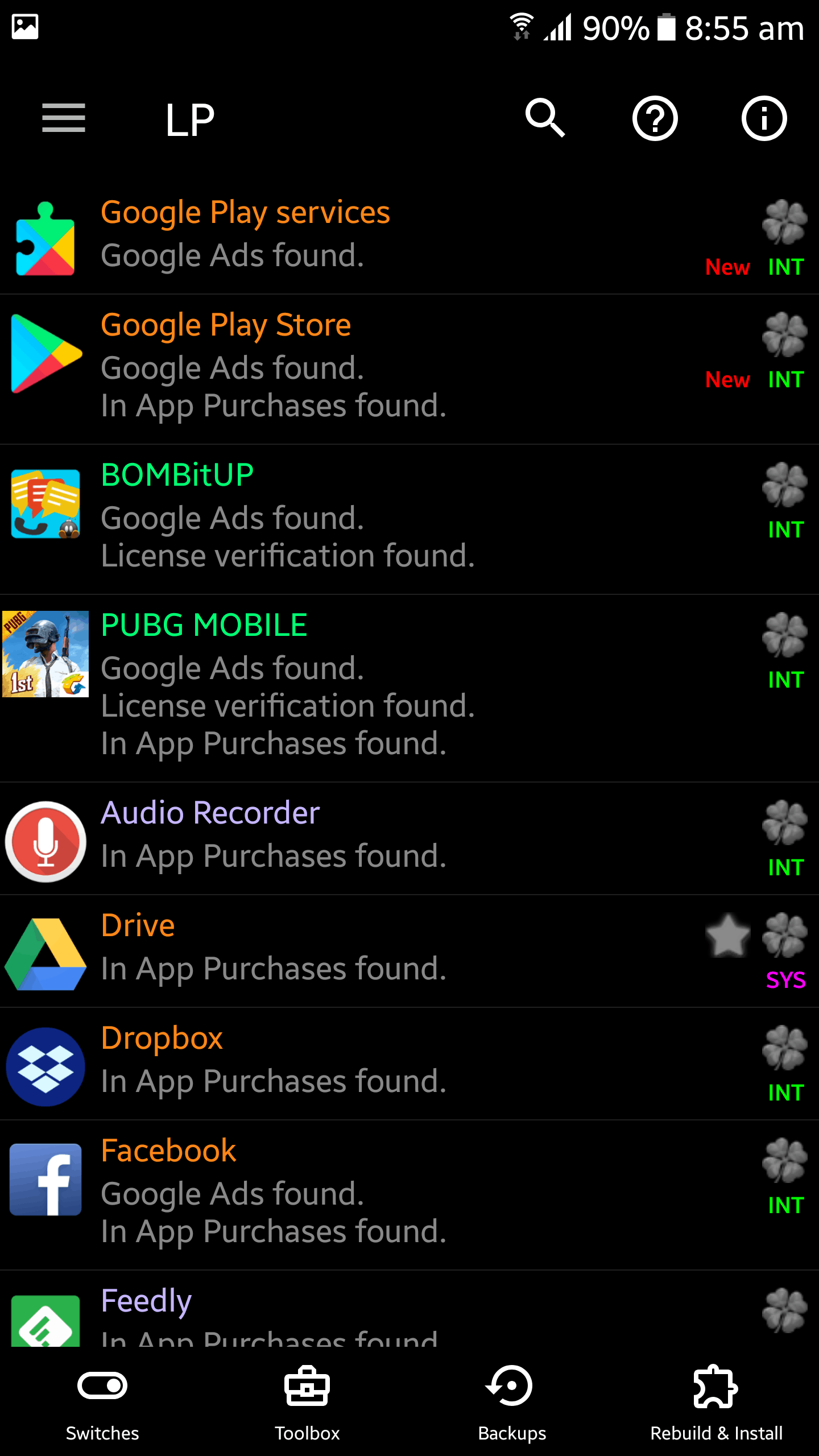
Task: Open the BOMBitUP app entry
Action: [409, 519]
